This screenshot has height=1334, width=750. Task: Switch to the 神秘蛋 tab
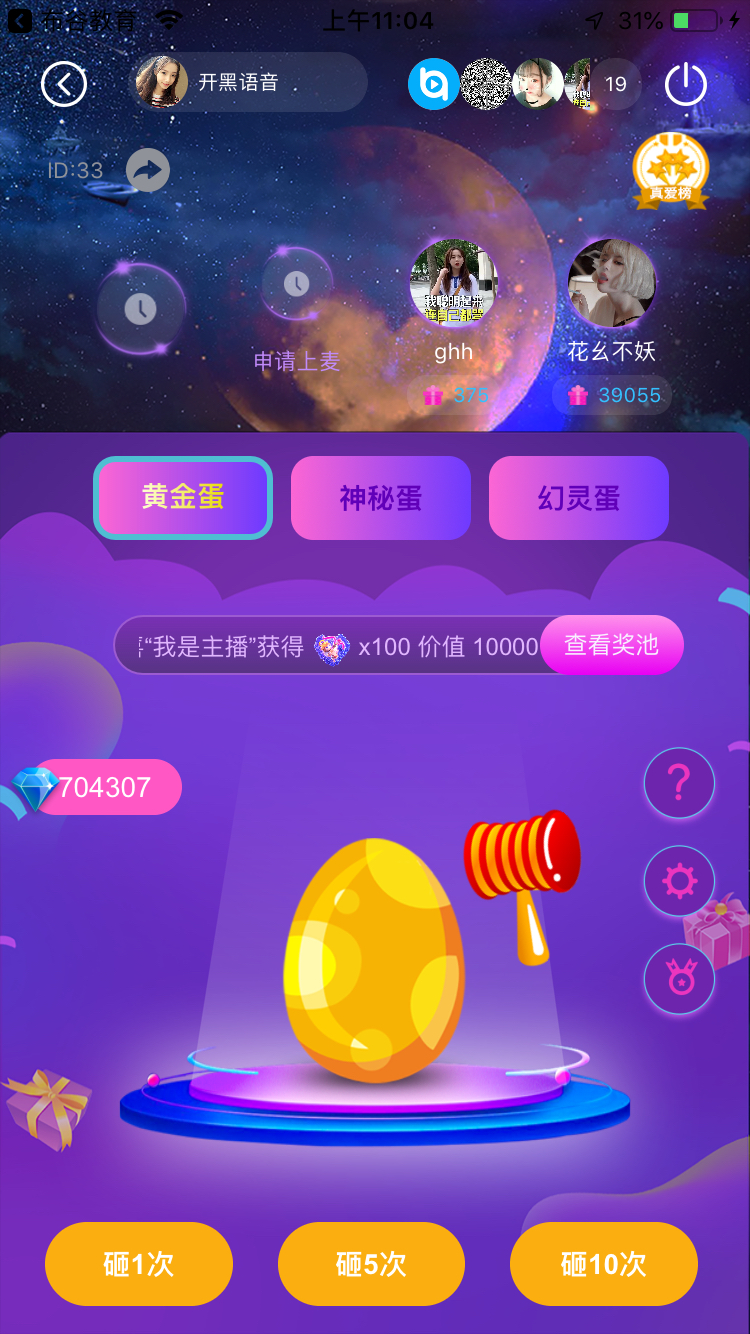click(x=380, y=497)
